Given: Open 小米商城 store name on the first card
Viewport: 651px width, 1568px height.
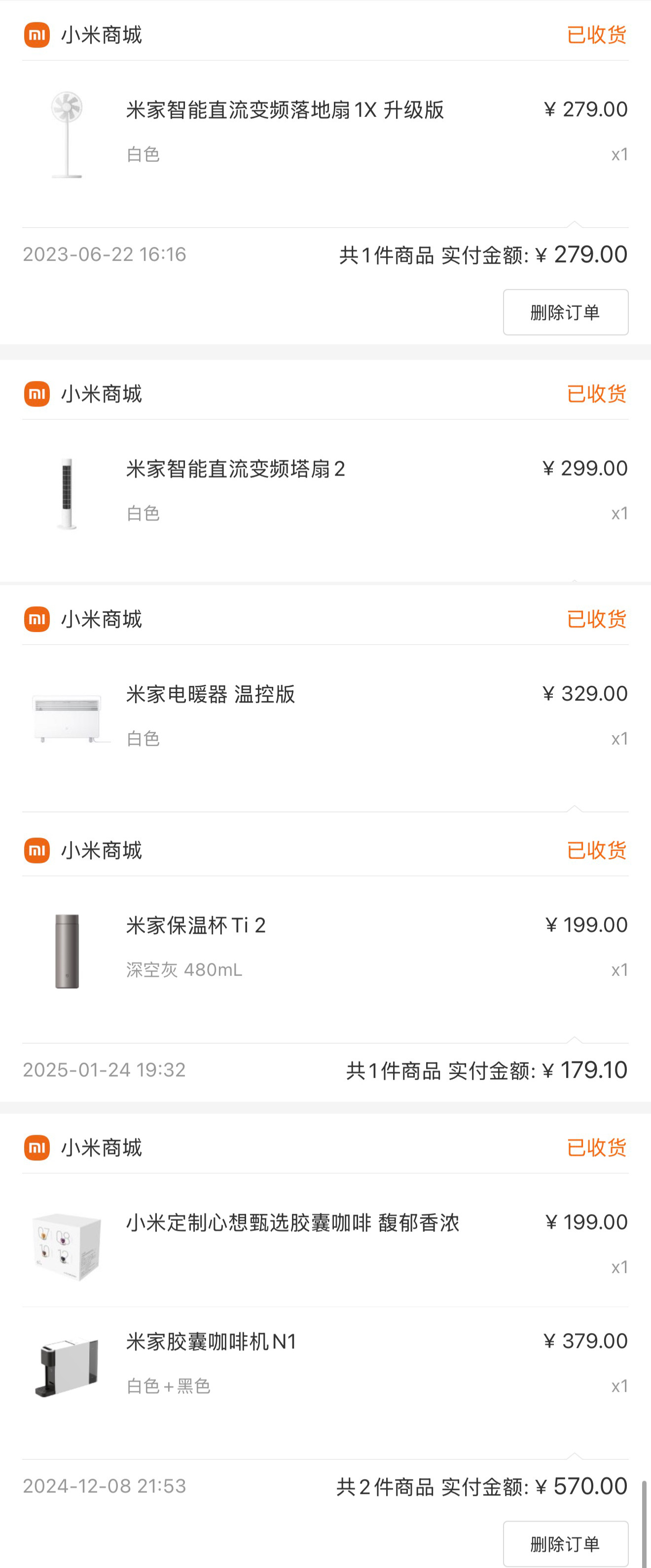Looking at the screenshot, I should (x=101, y=35).
